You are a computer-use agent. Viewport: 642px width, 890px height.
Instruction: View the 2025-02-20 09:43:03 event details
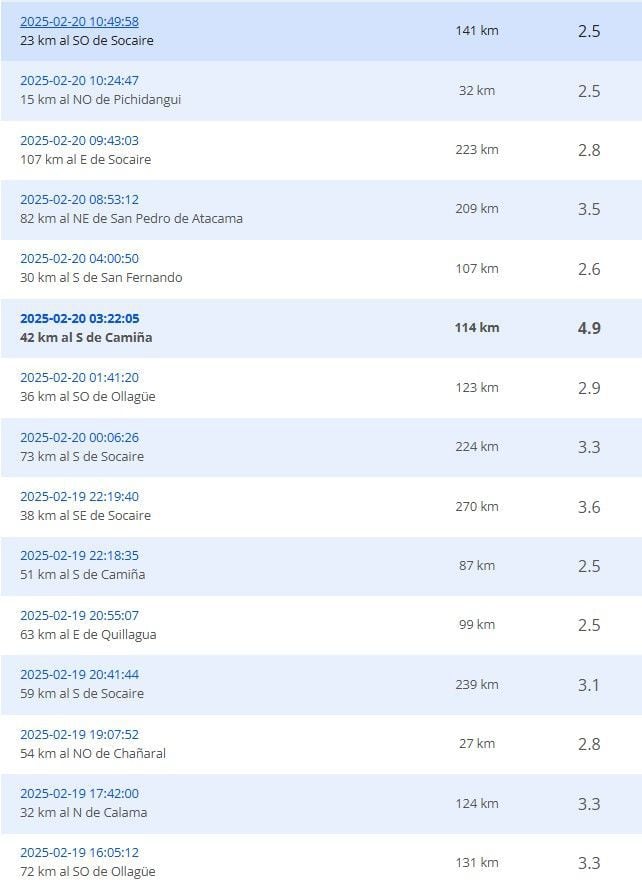[79, 140]
